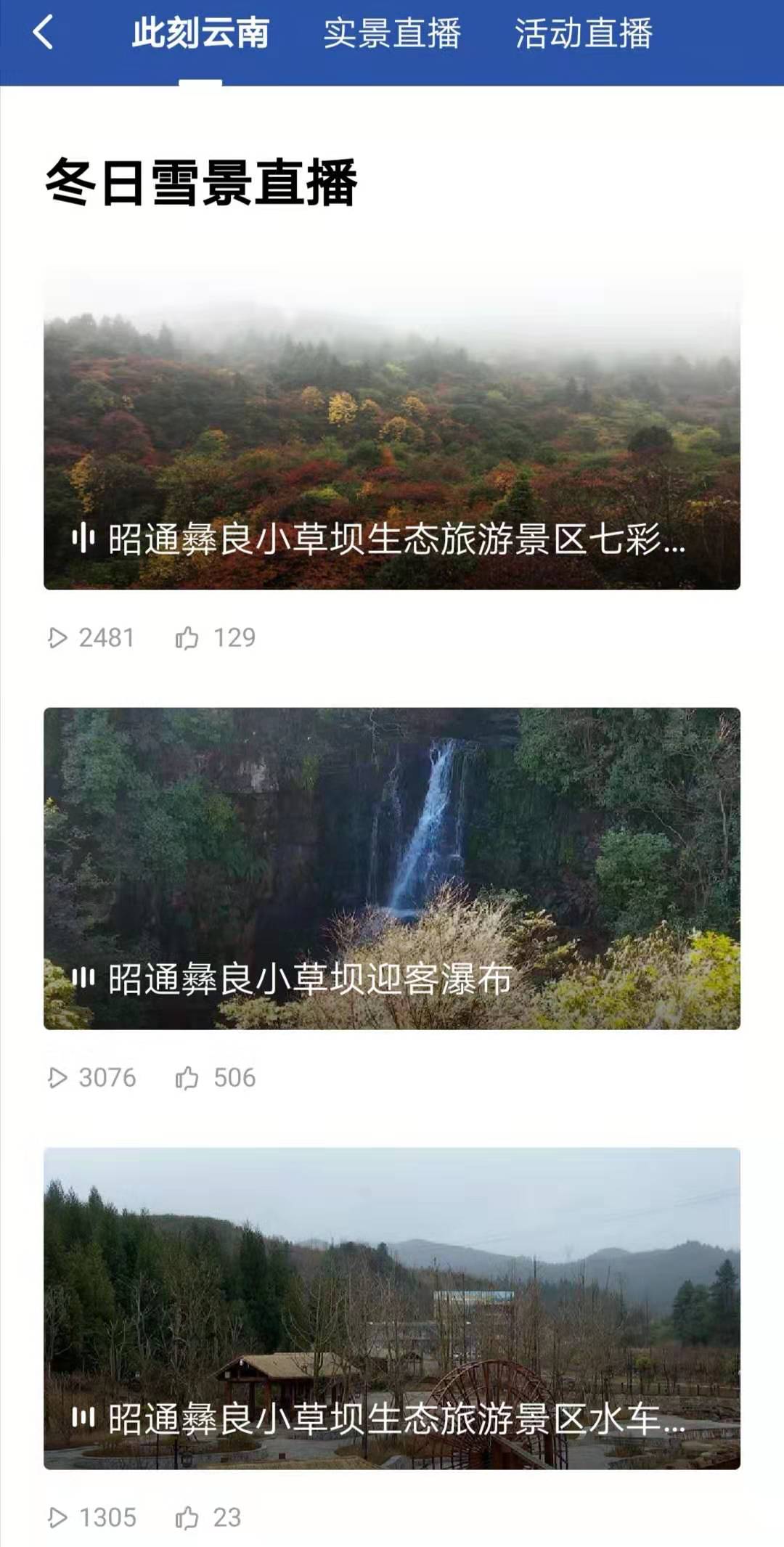Open the 昭通彝良小草坝迎客瀑布 live stream
This screenshot has width=784, height=1547.
click(392, 868)
